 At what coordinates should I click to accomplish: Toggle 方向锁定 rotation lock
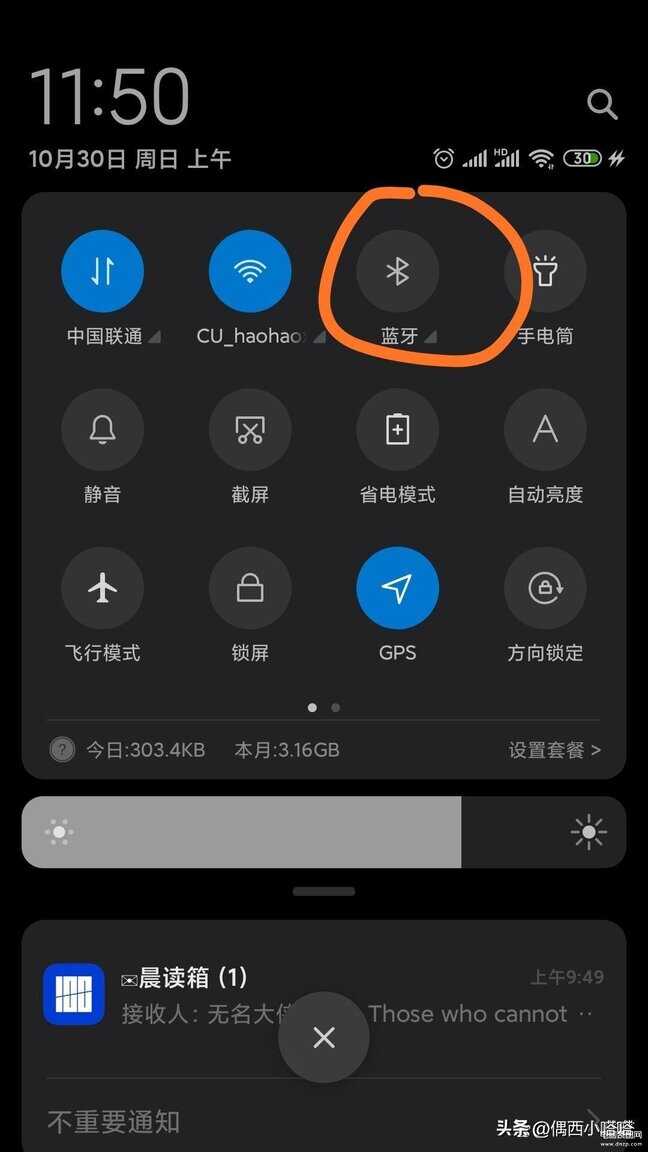(x=545, y=588)
